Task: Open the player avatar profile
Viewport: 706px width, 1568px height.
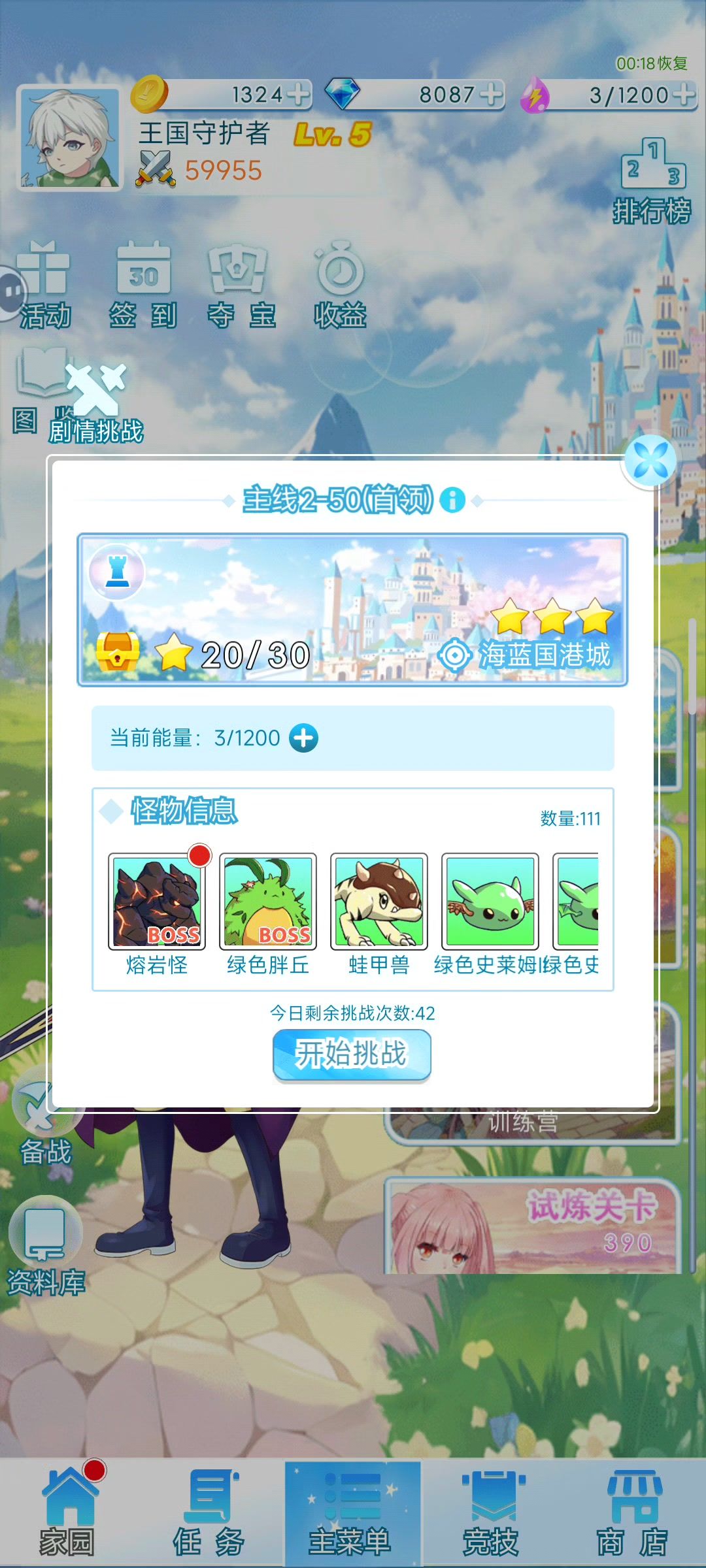Action: (69, 139)
